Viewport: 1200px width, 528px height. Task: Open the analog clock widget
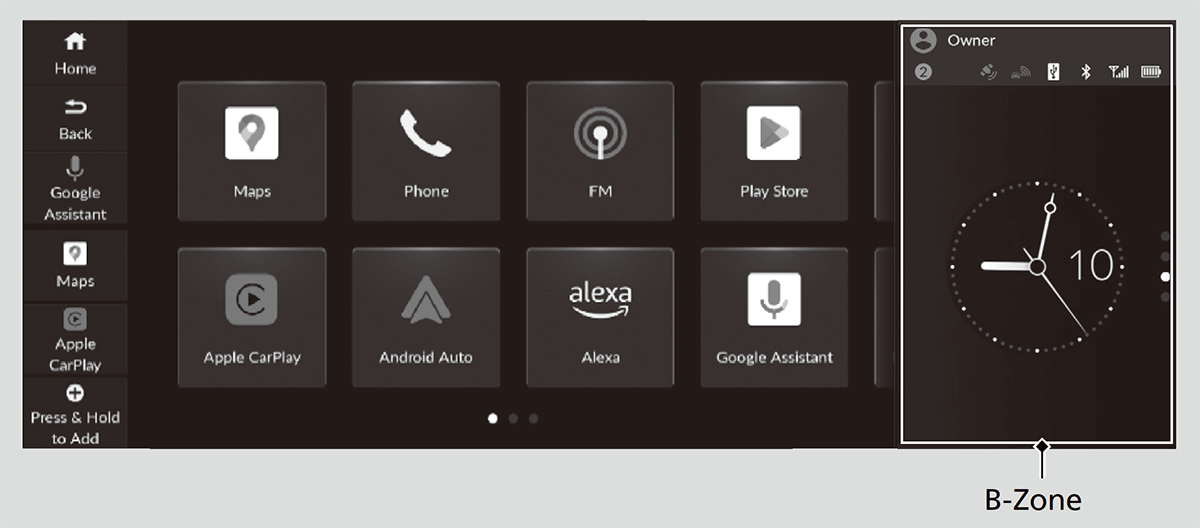[1037, 267]
